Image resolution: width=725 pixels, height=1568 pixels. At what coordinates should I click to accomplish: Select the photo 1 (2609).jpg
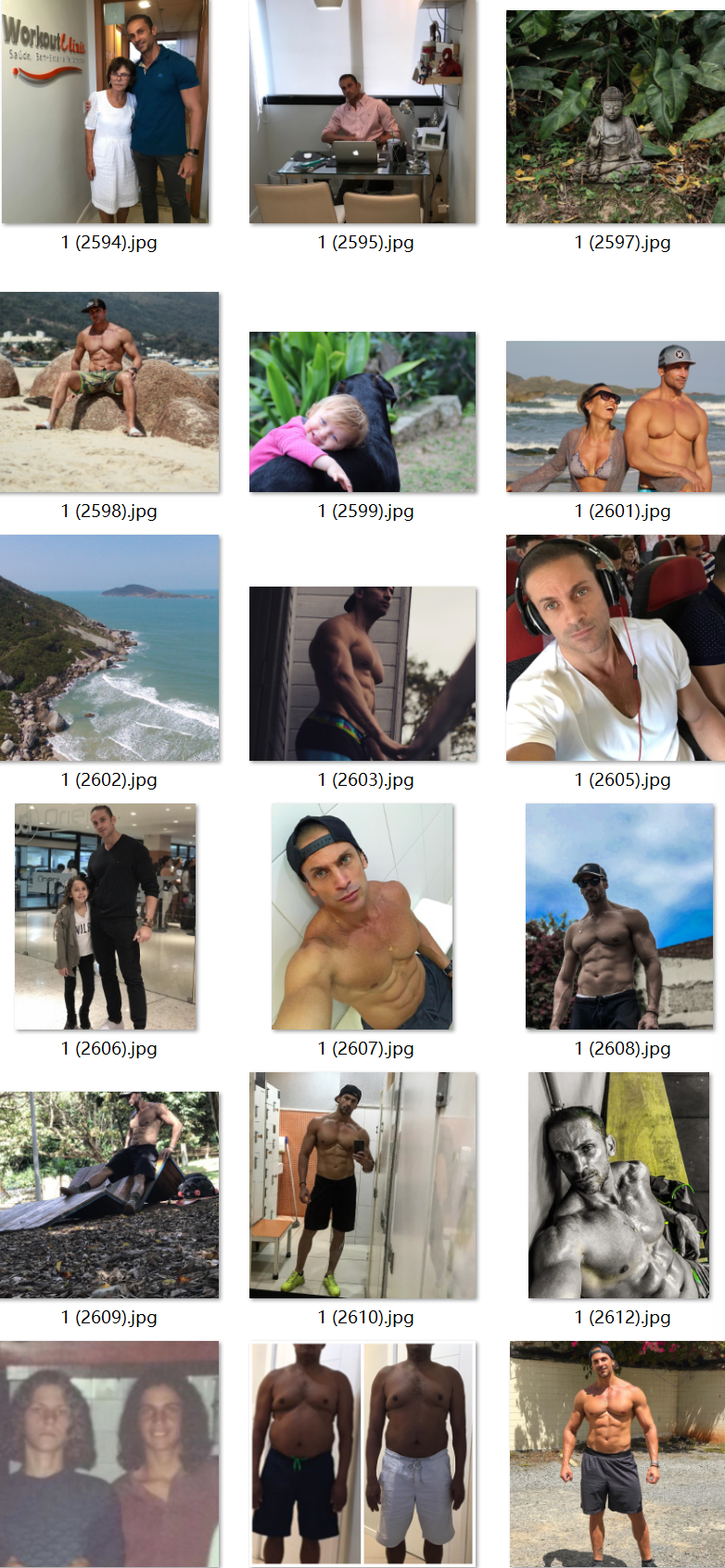pos(109,1195)
